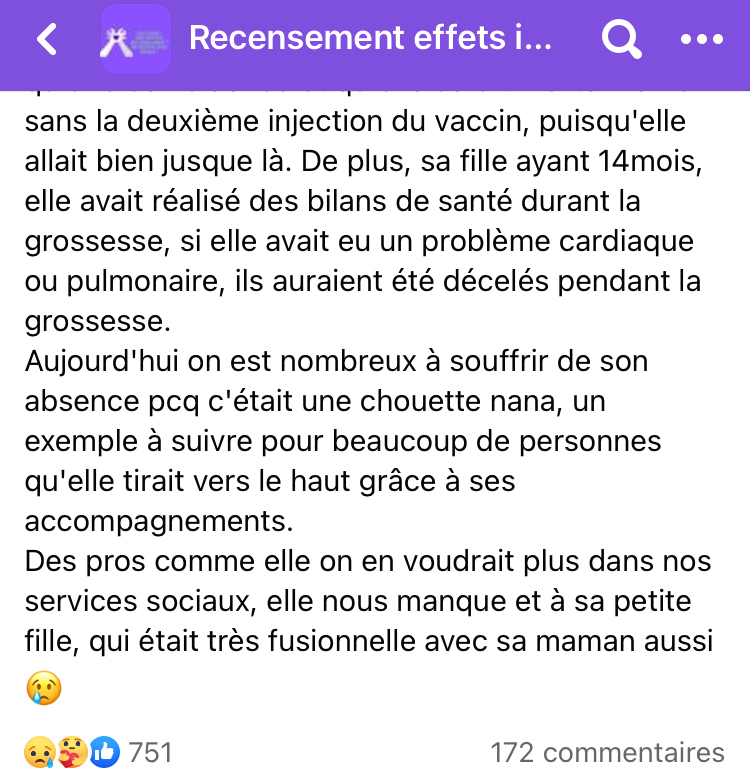Search within this group
750x784 pixels.
click(x=620, y=39)
